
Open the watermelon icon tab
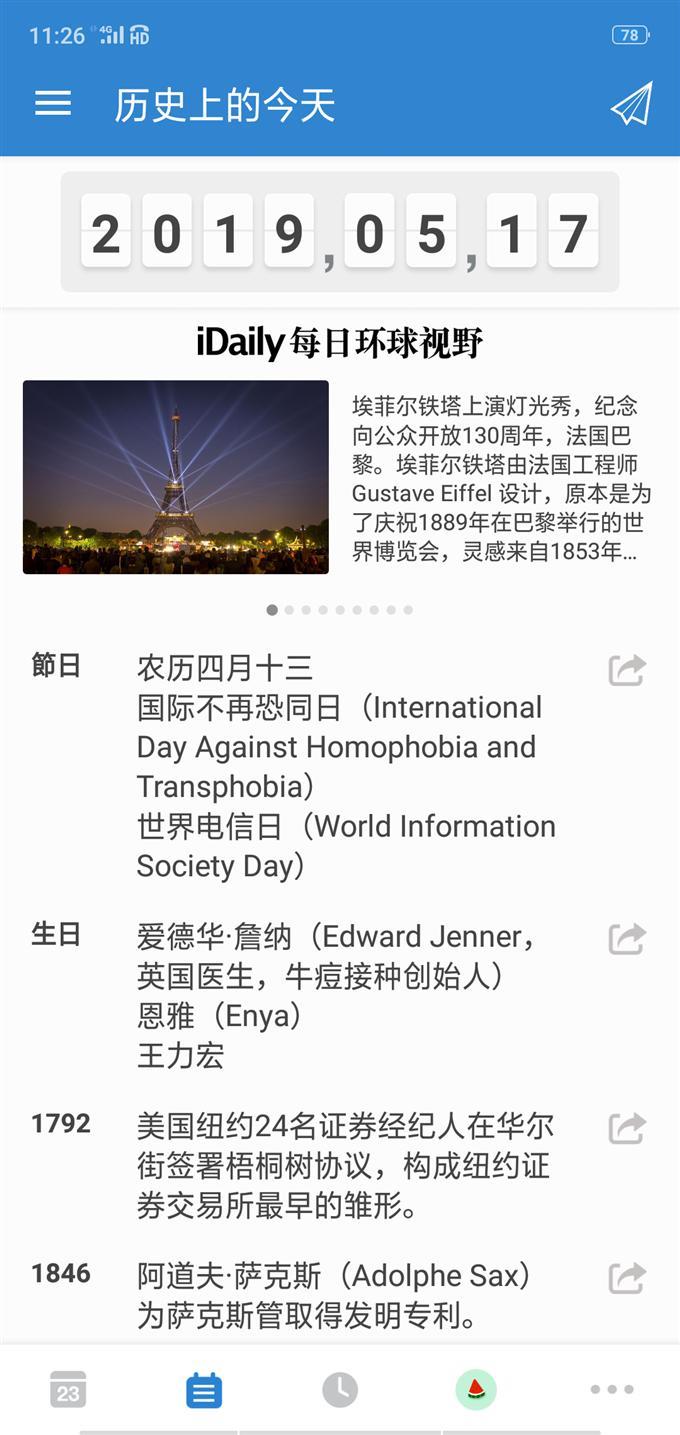tap(476, 1390)
